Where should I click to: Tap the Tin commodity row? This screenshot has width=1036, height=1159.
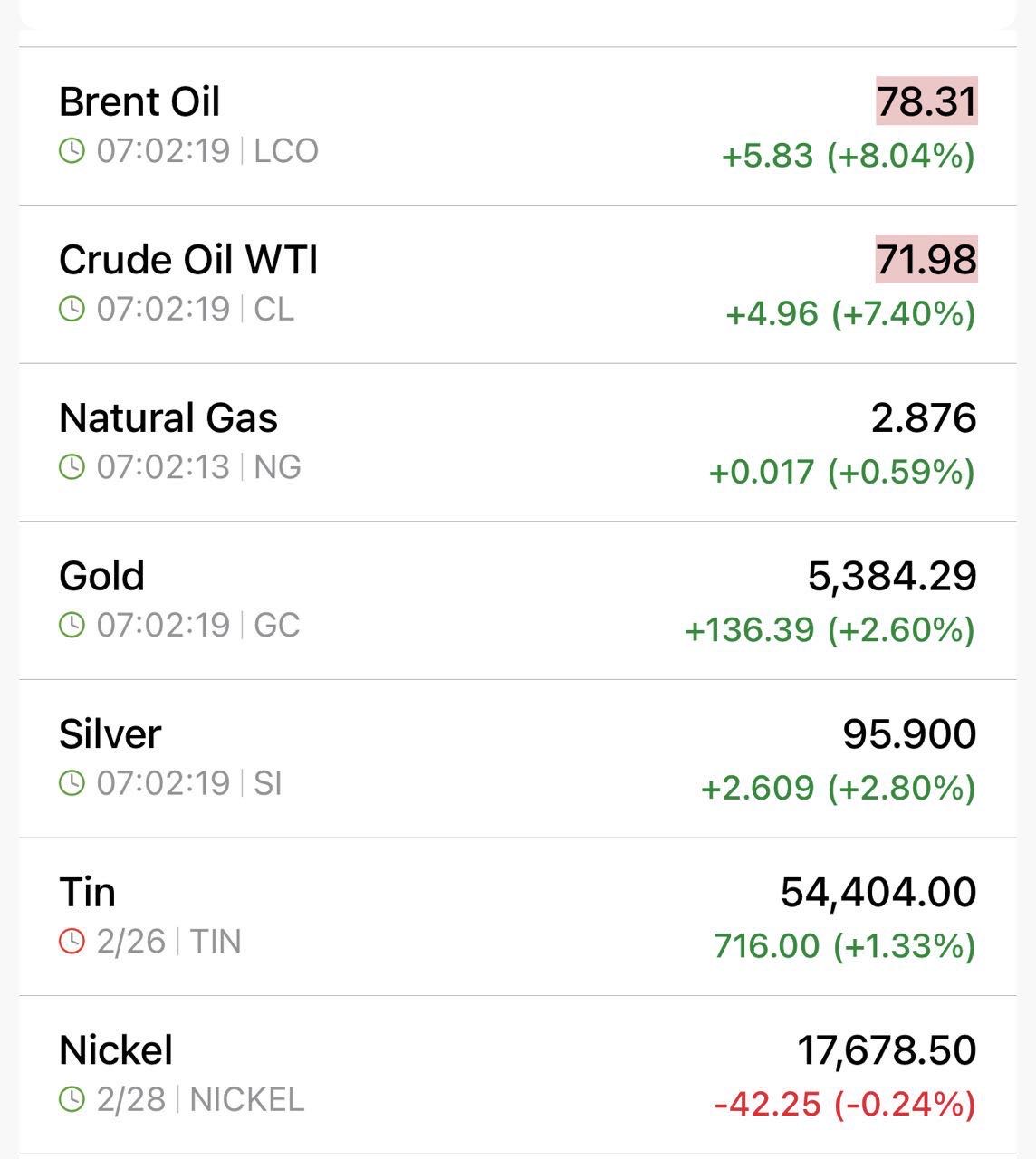coord(88,893)
